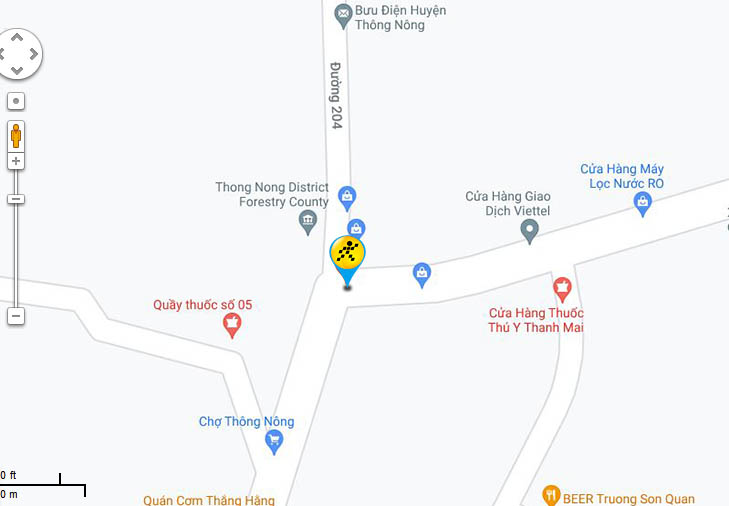This screenshot has height=506, width=729.
Task: Open Cửa Hàng Thuốc Thú Y Thanh Mai marker
Action: pyautogui.click(x=562, y=289)
